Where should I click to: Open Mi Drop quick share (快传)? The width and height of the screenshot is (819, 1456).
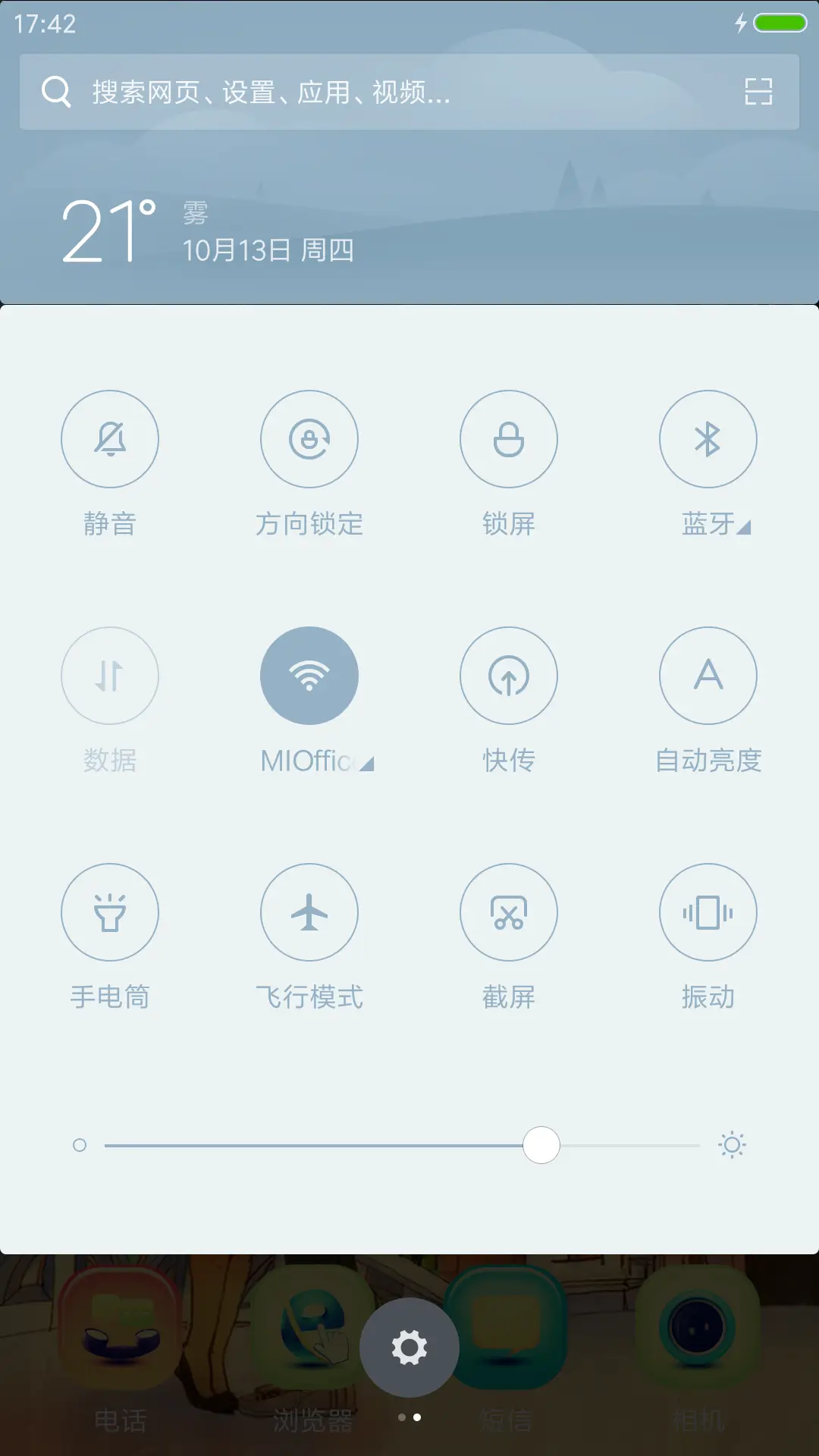[509, 676]
